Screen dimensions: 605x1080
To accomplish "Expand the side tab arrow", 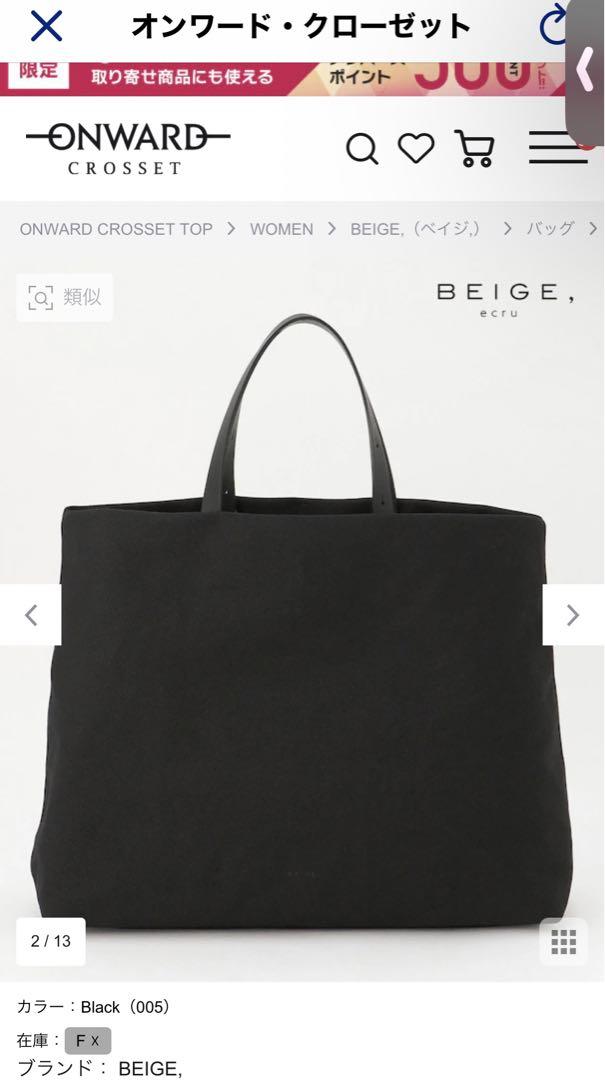I will [587, 70].
